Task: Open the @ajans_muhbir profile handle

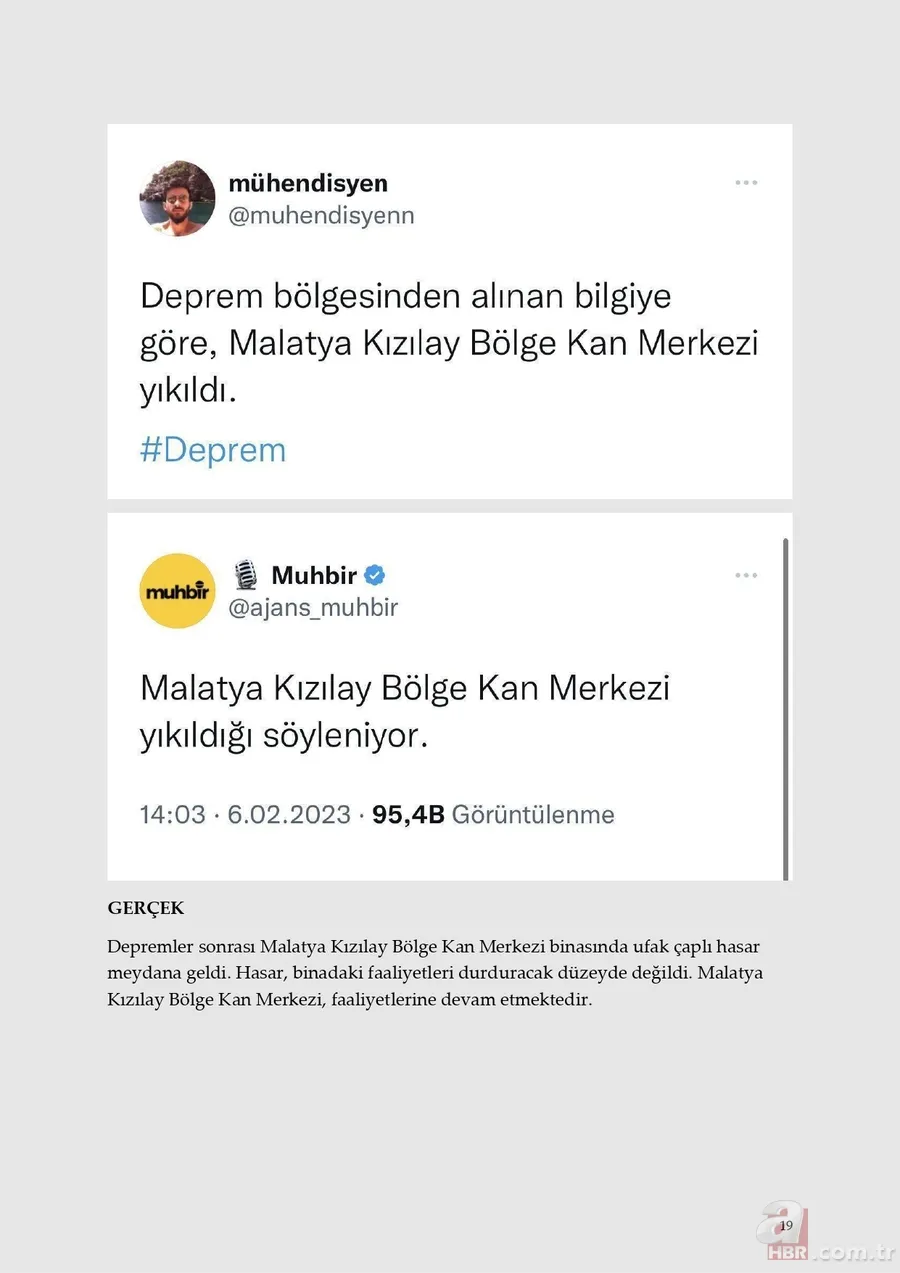Action: (313, 607)
